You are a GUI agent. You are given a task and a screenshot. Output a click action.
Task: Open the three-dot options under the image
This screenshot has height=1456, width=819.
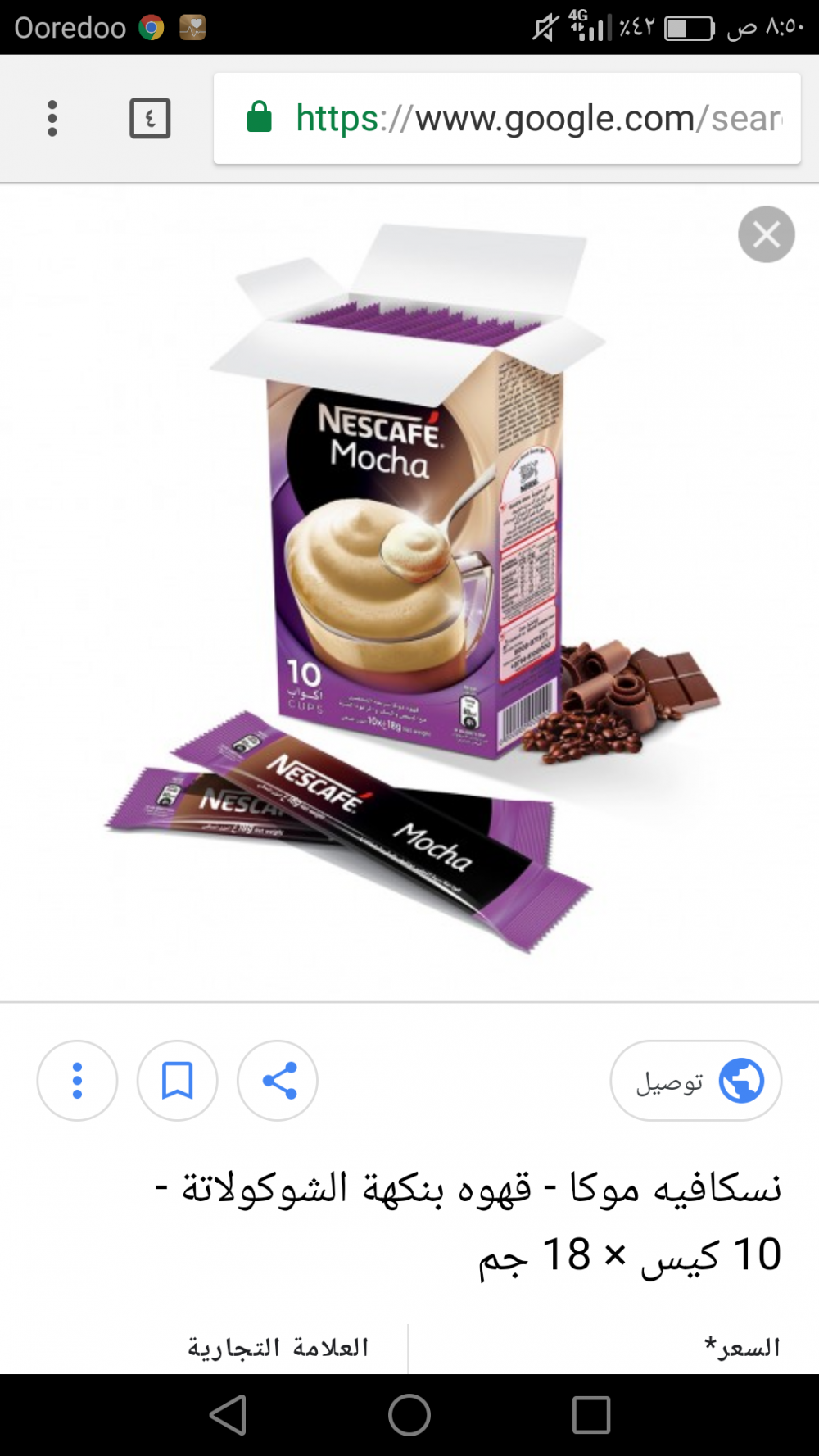(77, 1081)
